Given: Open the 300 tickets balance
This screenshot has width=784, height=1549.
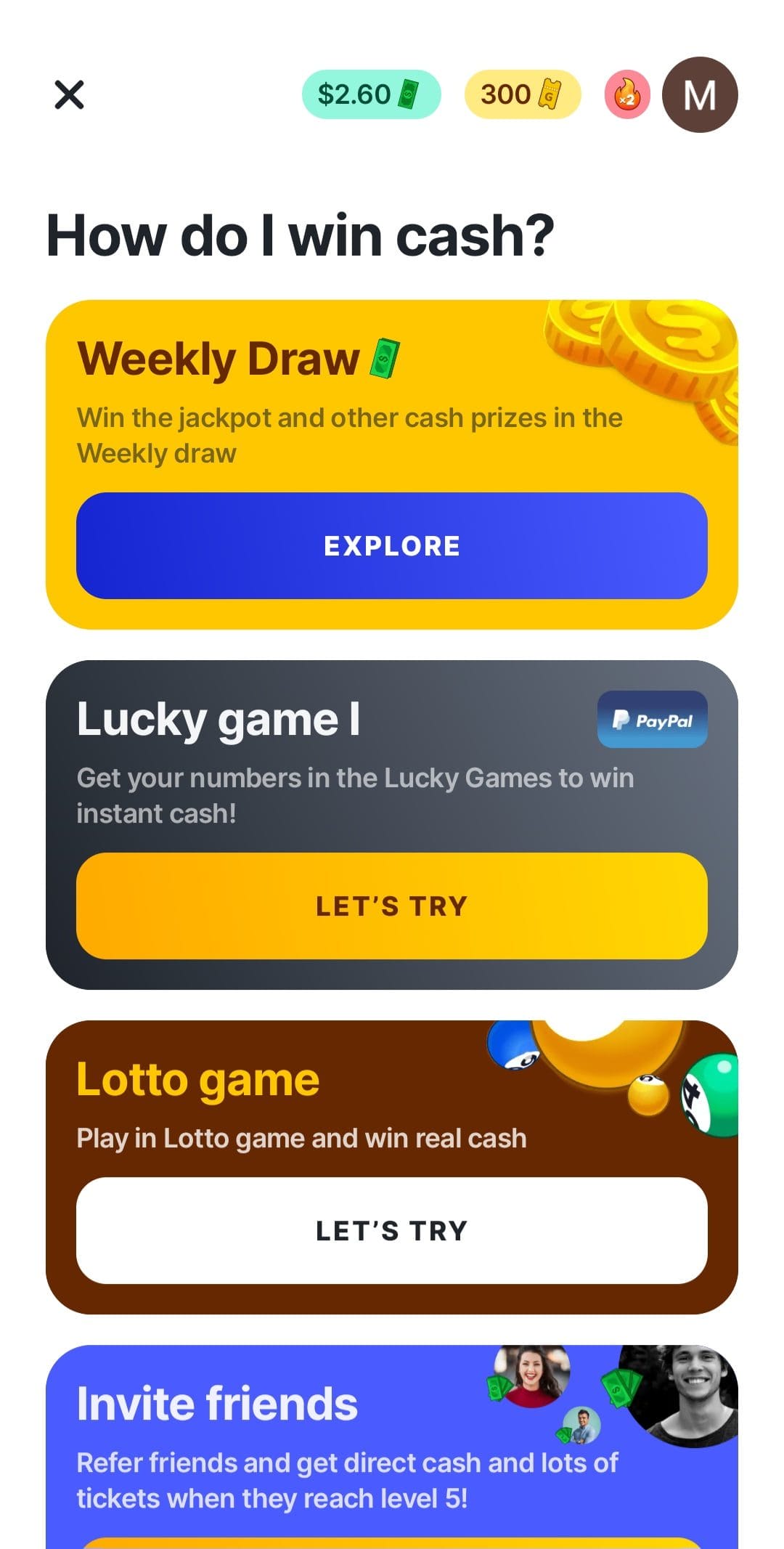Looking at the screenshot, I should [x=523, y=94].
